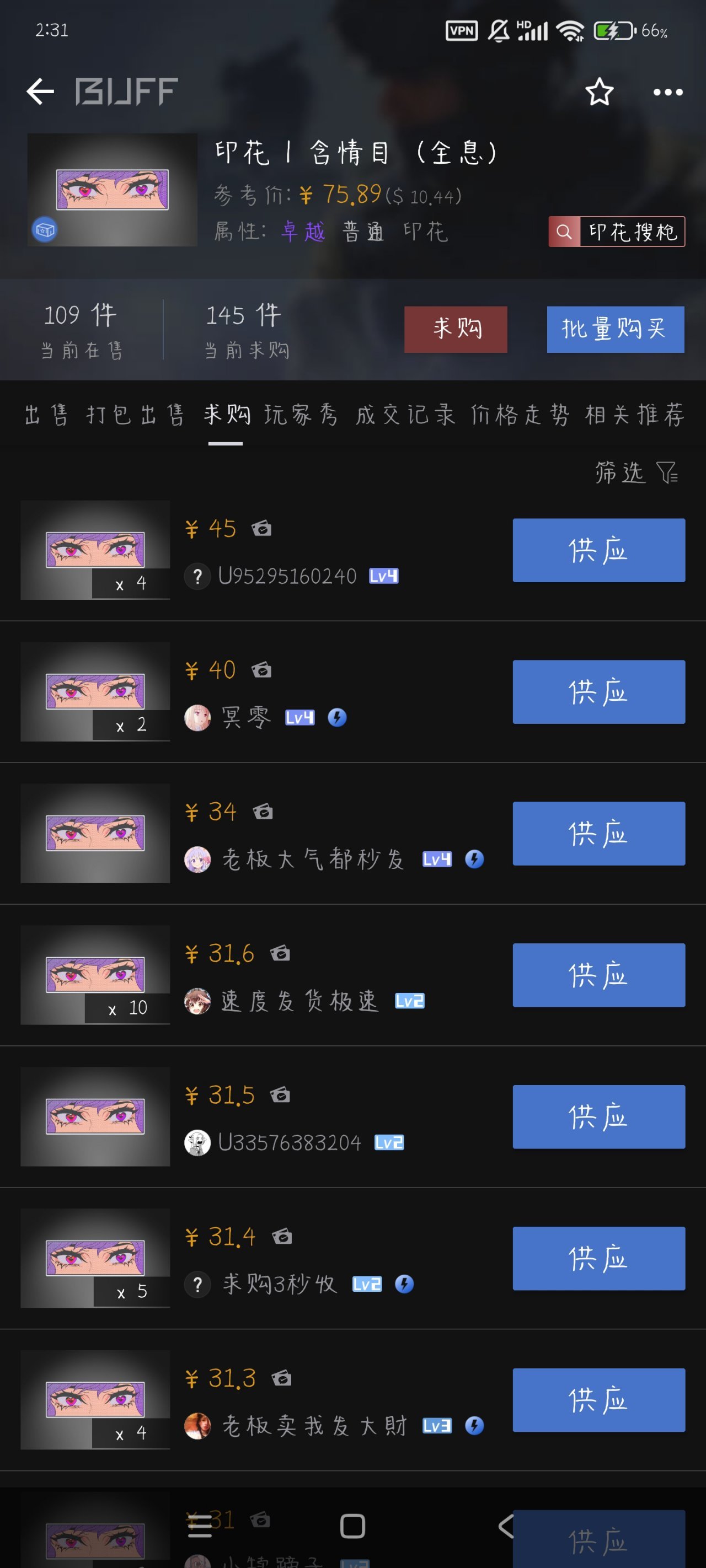This screenshot has width=706, height=1568.
Task: Supply the ¥40 order from 冥零
Action: click(x=599, y=692)
